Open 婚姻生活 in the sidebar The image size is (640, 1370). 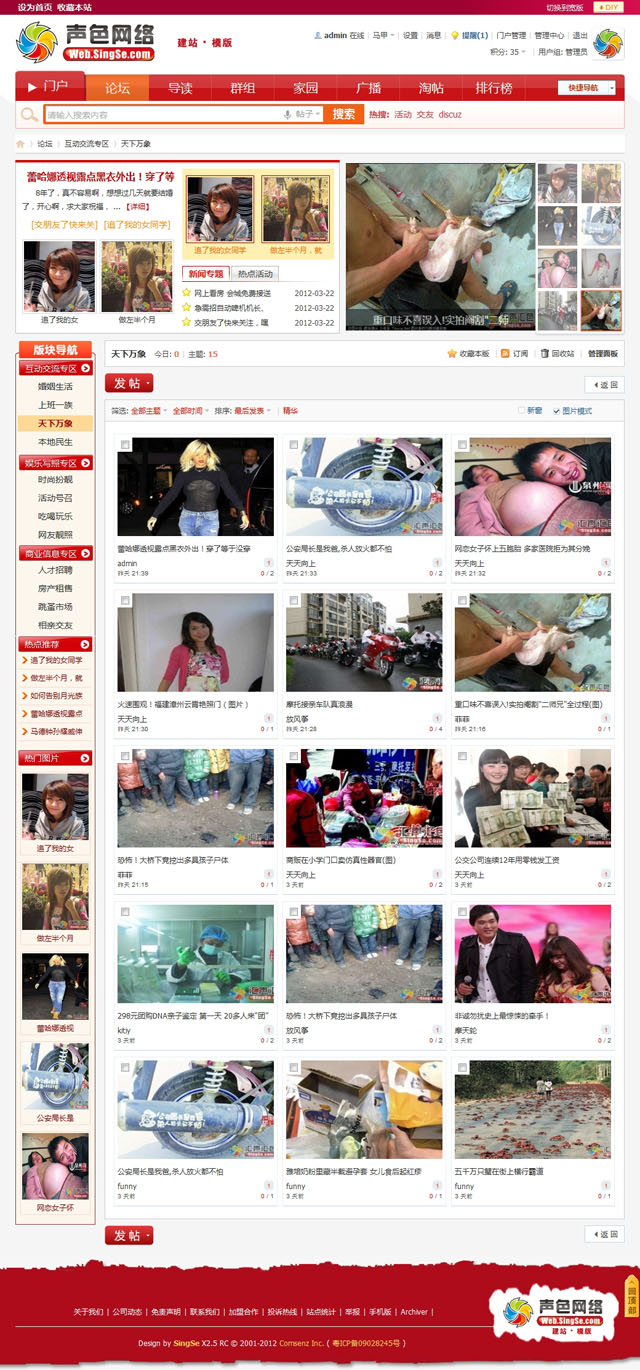(x=55, y=387)
